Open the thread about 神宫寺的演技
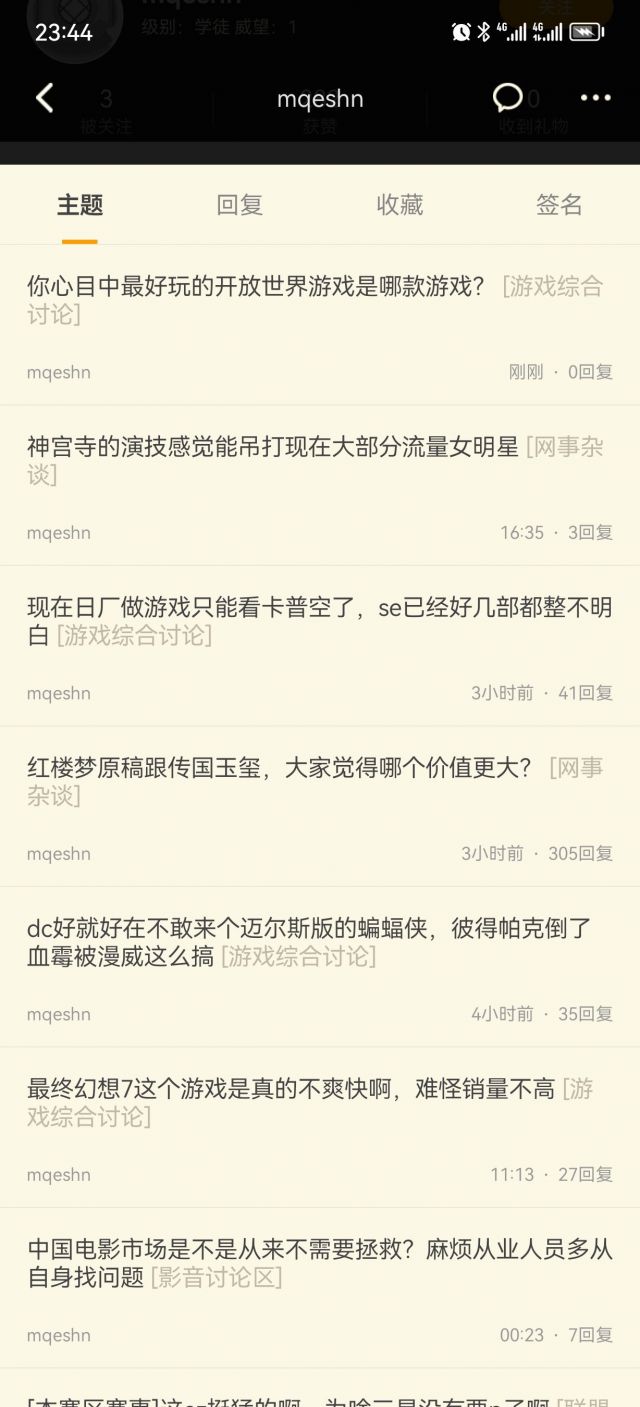Viewport: 640px width, 1407px height. coord(320,486)
